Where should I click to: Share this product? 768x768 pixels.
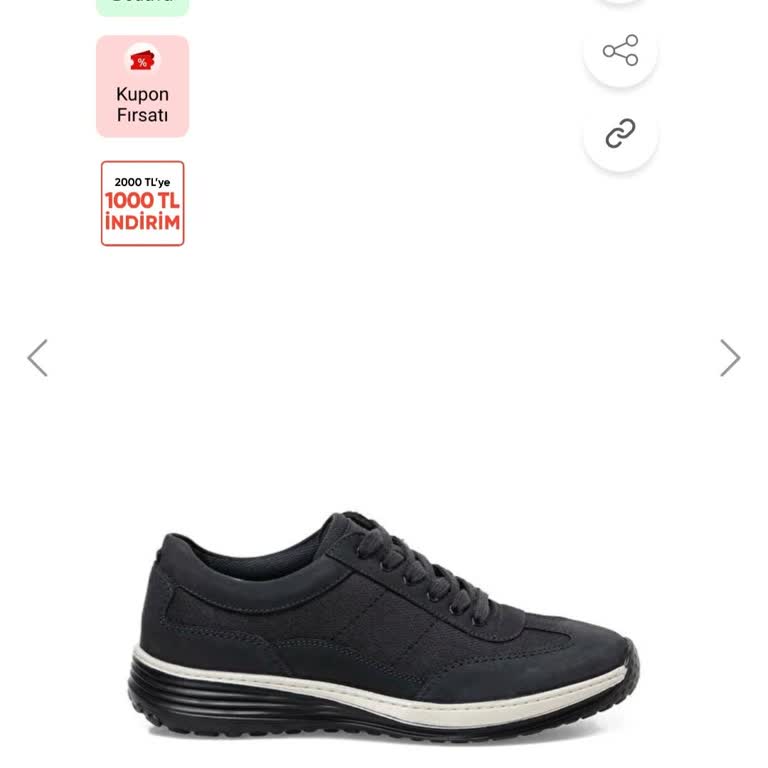coord(620,51)
